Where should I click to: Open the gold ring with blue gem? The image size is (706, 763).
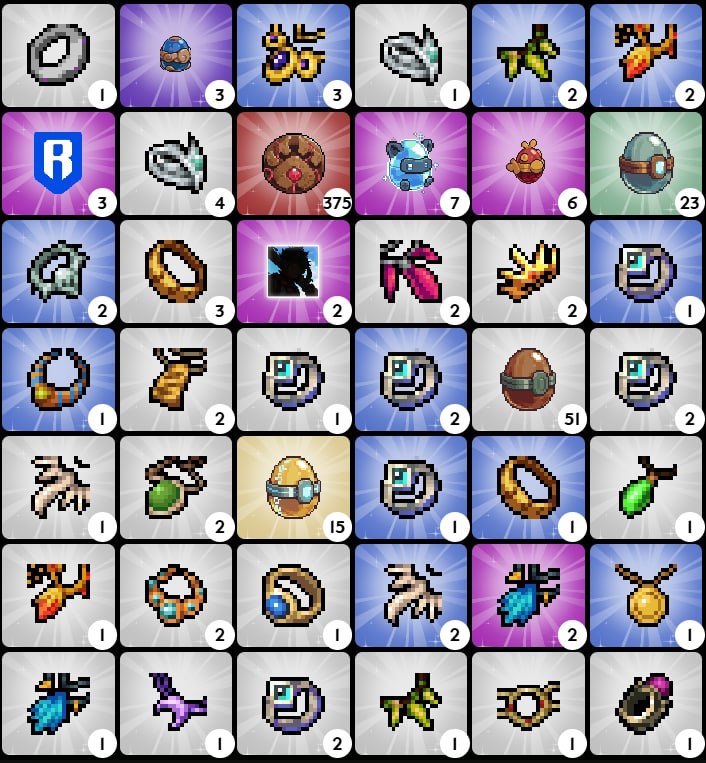click(x=293, y=597)
